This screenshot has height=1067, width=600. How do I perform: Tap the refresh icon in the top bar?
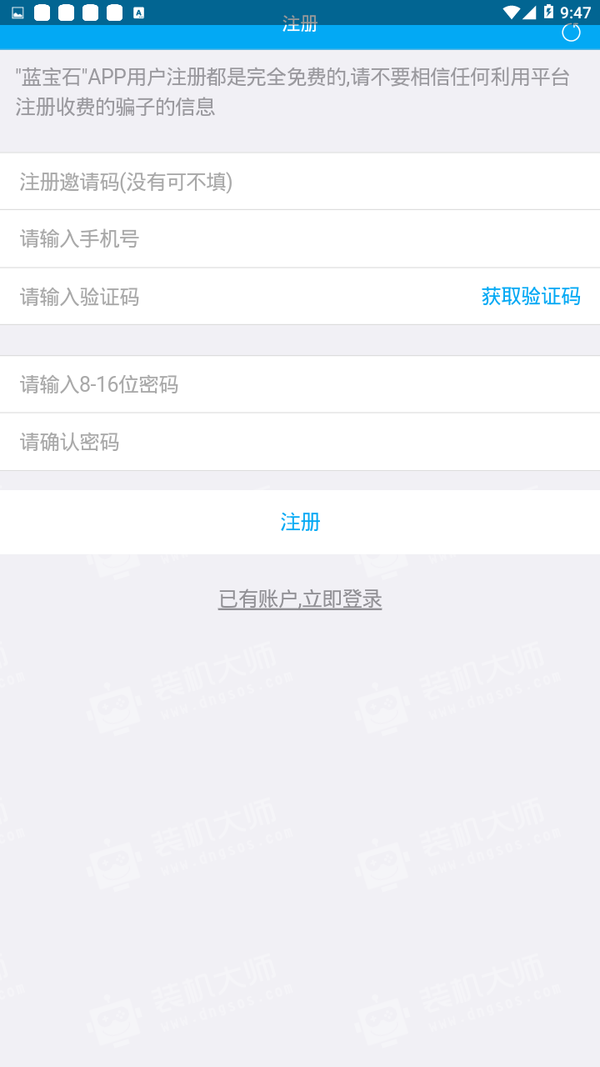(571, 32)
